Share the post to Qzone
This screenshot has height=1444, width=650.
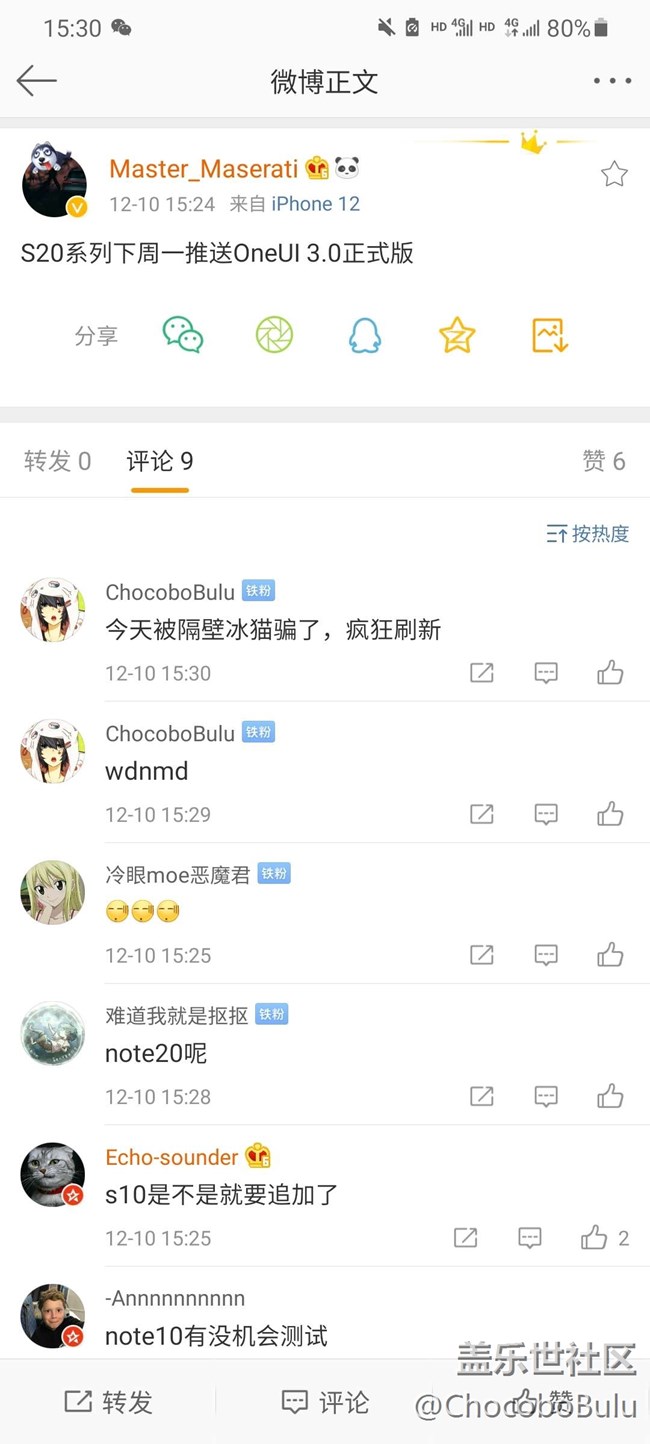click(457, 335)
